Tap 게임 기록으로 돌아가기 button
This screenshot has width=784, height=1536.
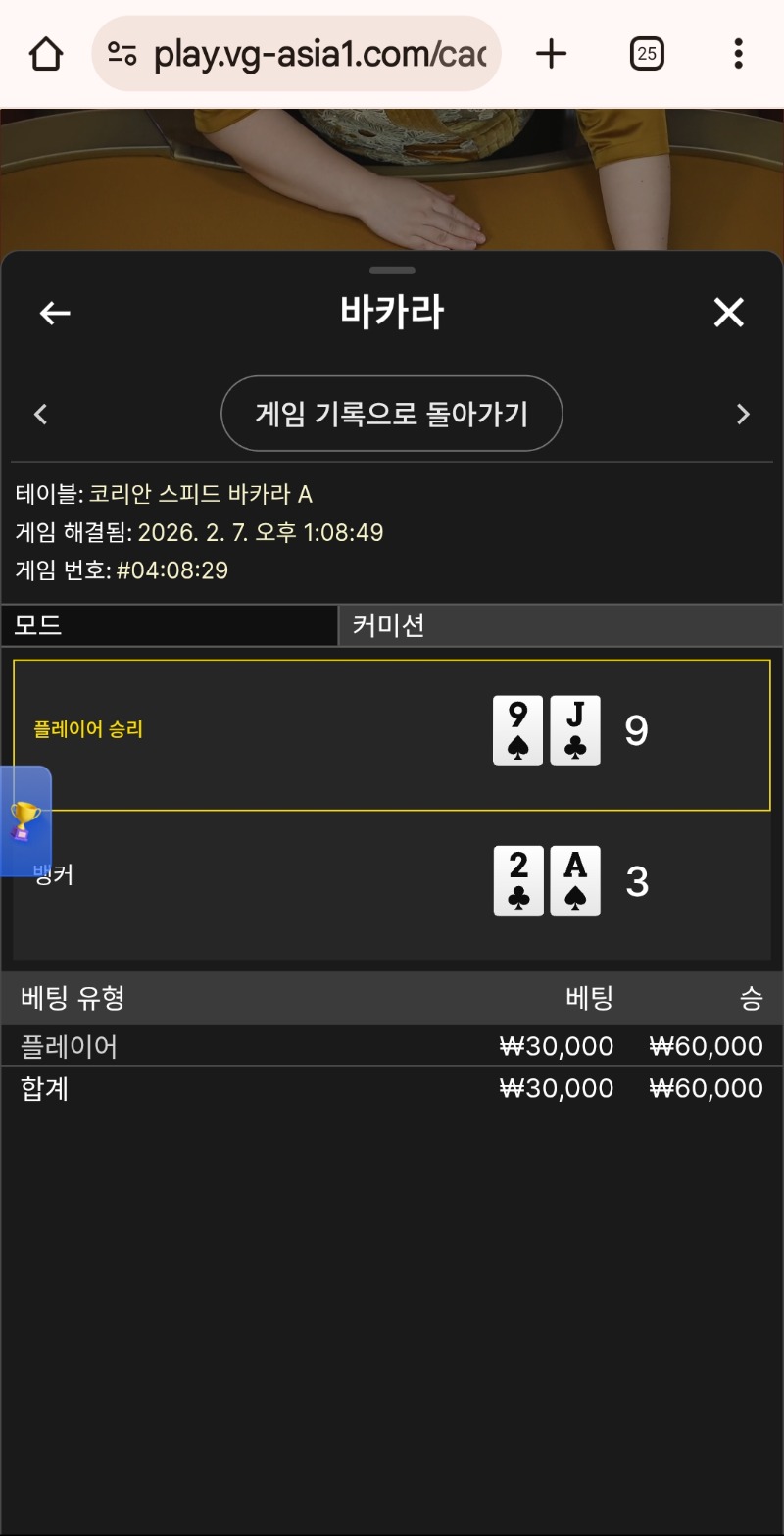[x=392, y=414]
